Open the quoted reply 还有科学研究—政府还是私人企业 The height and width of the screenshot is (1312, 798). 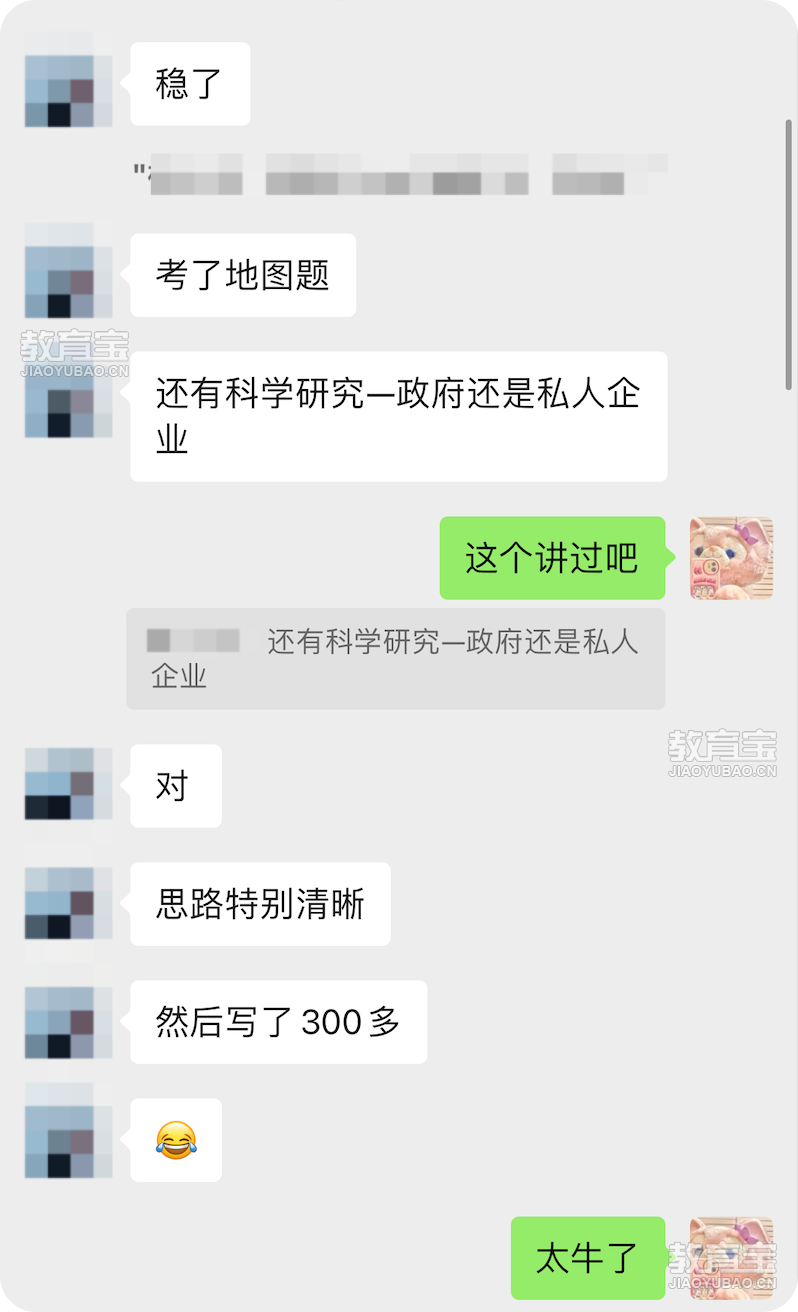pos(395,658)
